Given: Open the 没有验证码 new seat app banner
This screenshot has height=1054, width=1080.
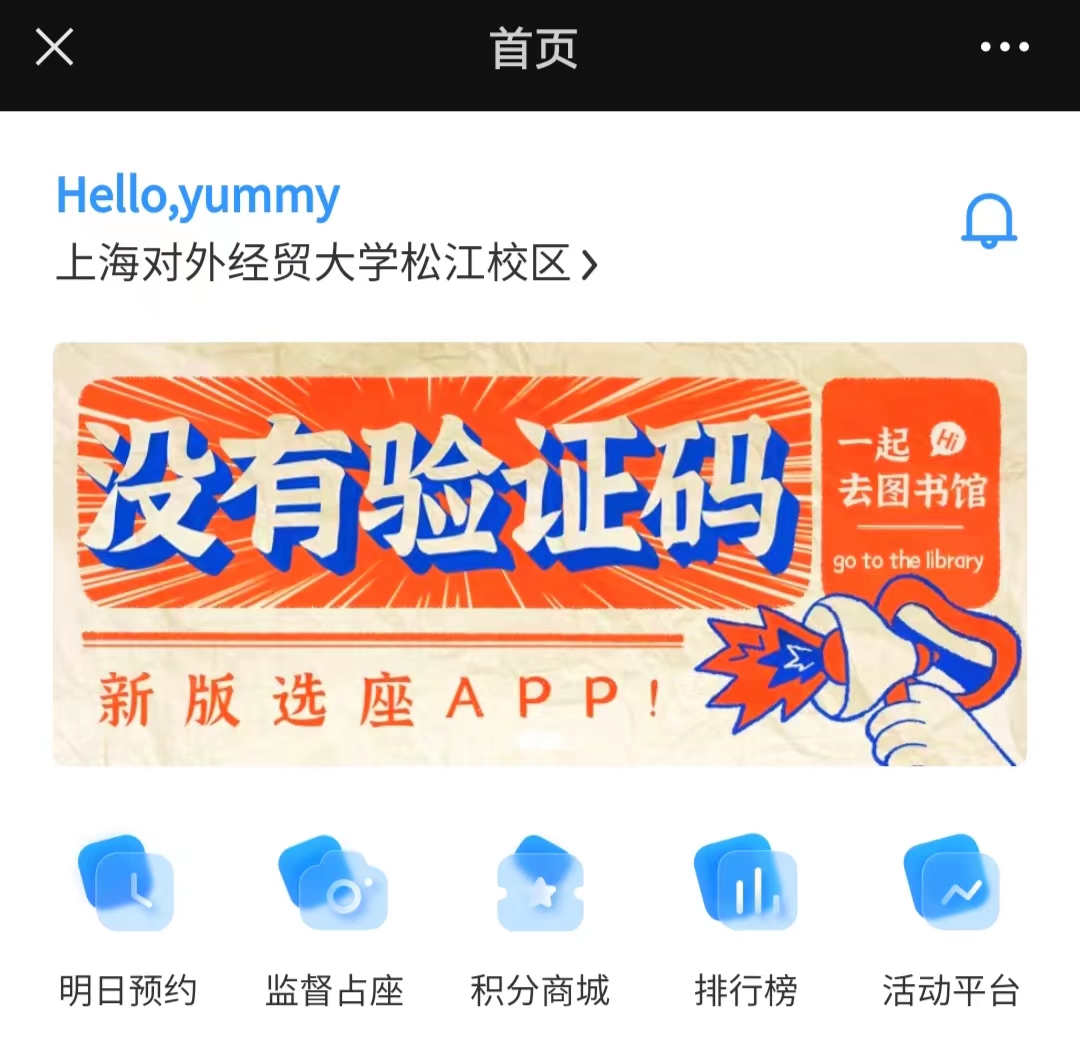Looking at the screenshot, I should click(x=540, y=554).
